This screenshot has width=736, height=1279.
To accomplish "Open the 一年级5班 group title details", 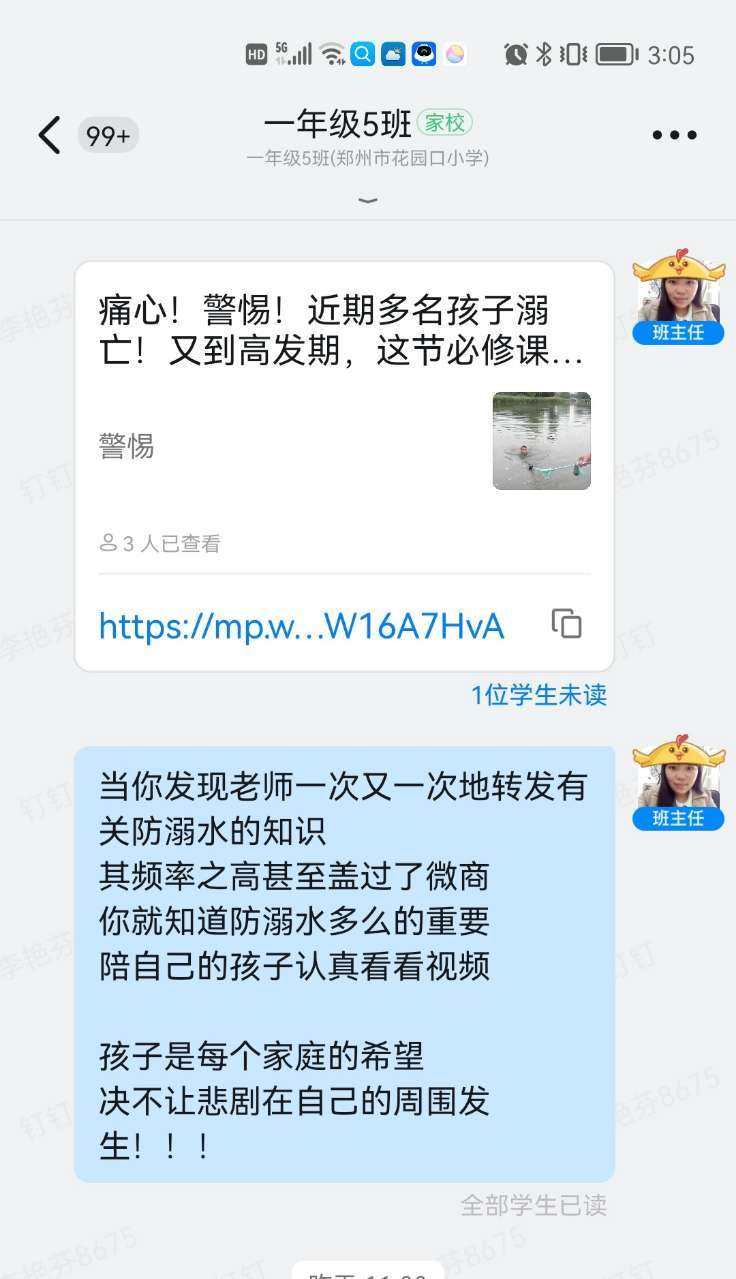I will click(x=340, y=125).
